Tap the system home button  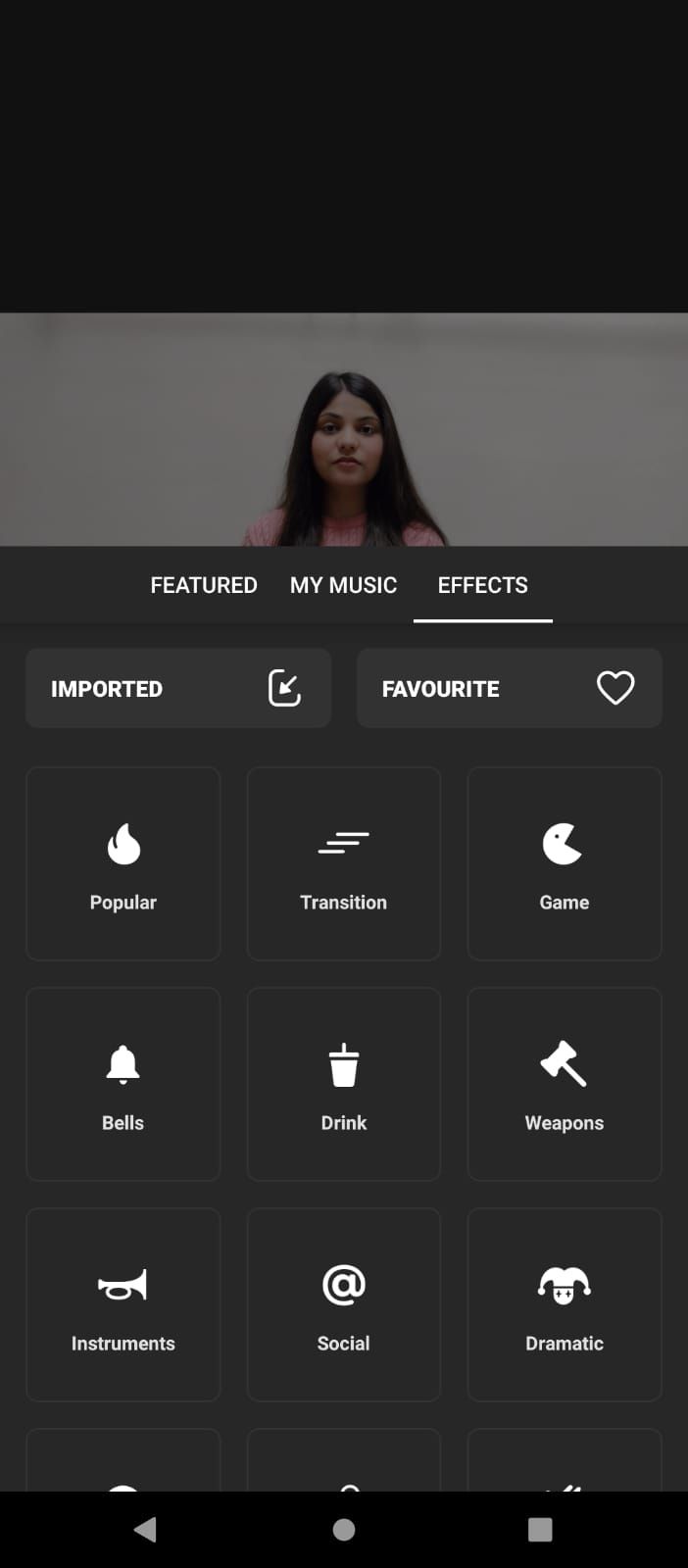coord(344,1530)
